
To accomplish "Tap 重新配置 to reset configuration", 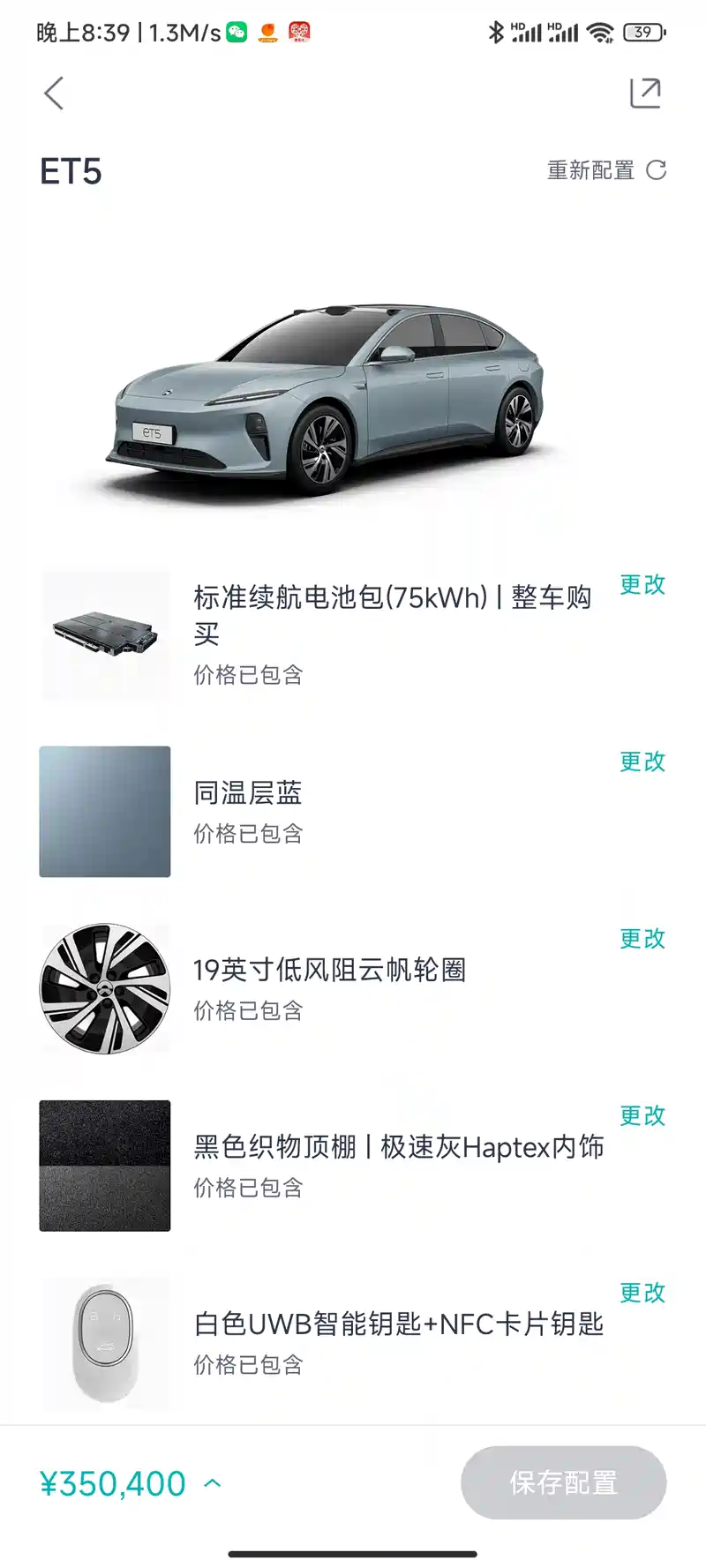I will tap(605, 170).
